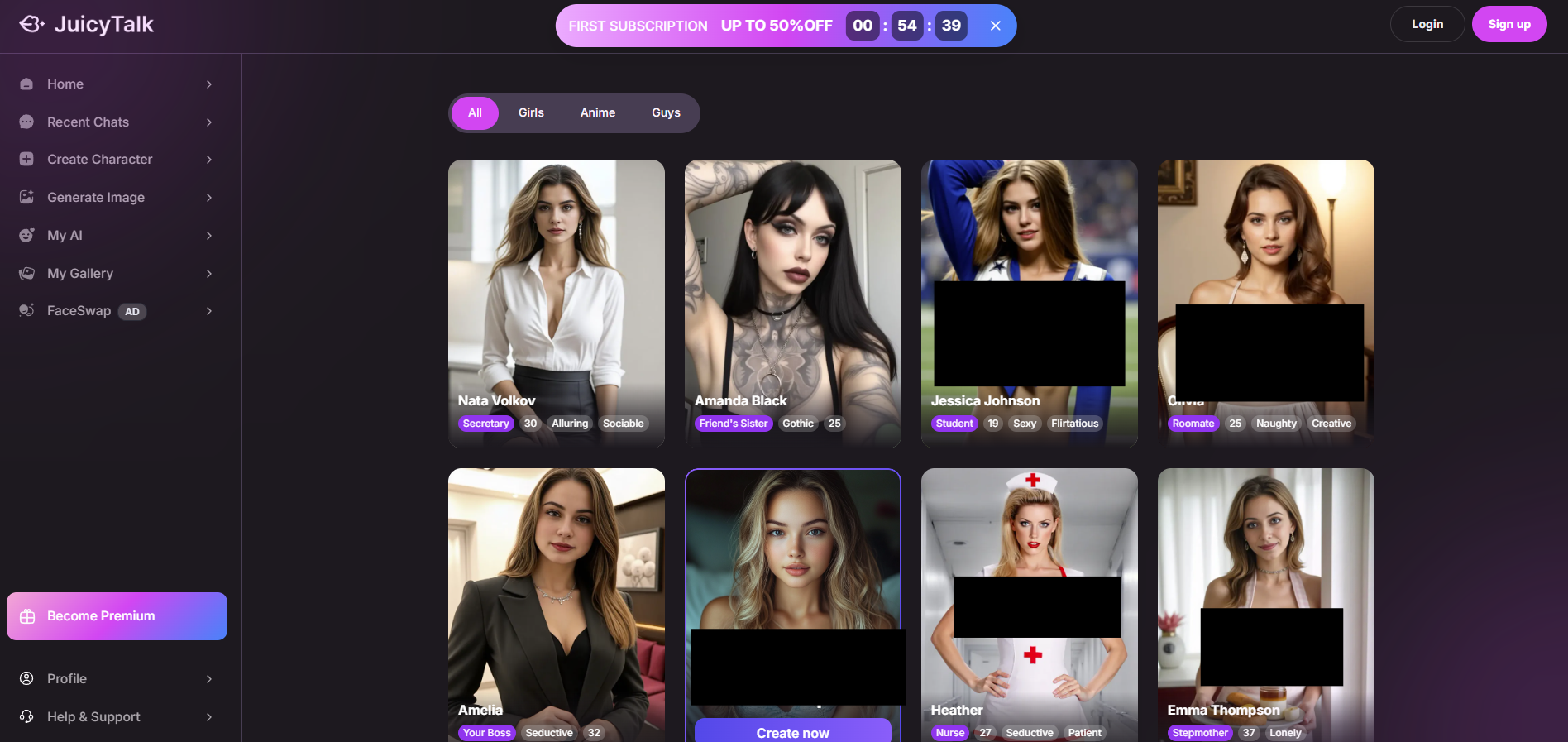1568x742 pixels.
Task: Tap the Login button
Action: pos(1427,24)
